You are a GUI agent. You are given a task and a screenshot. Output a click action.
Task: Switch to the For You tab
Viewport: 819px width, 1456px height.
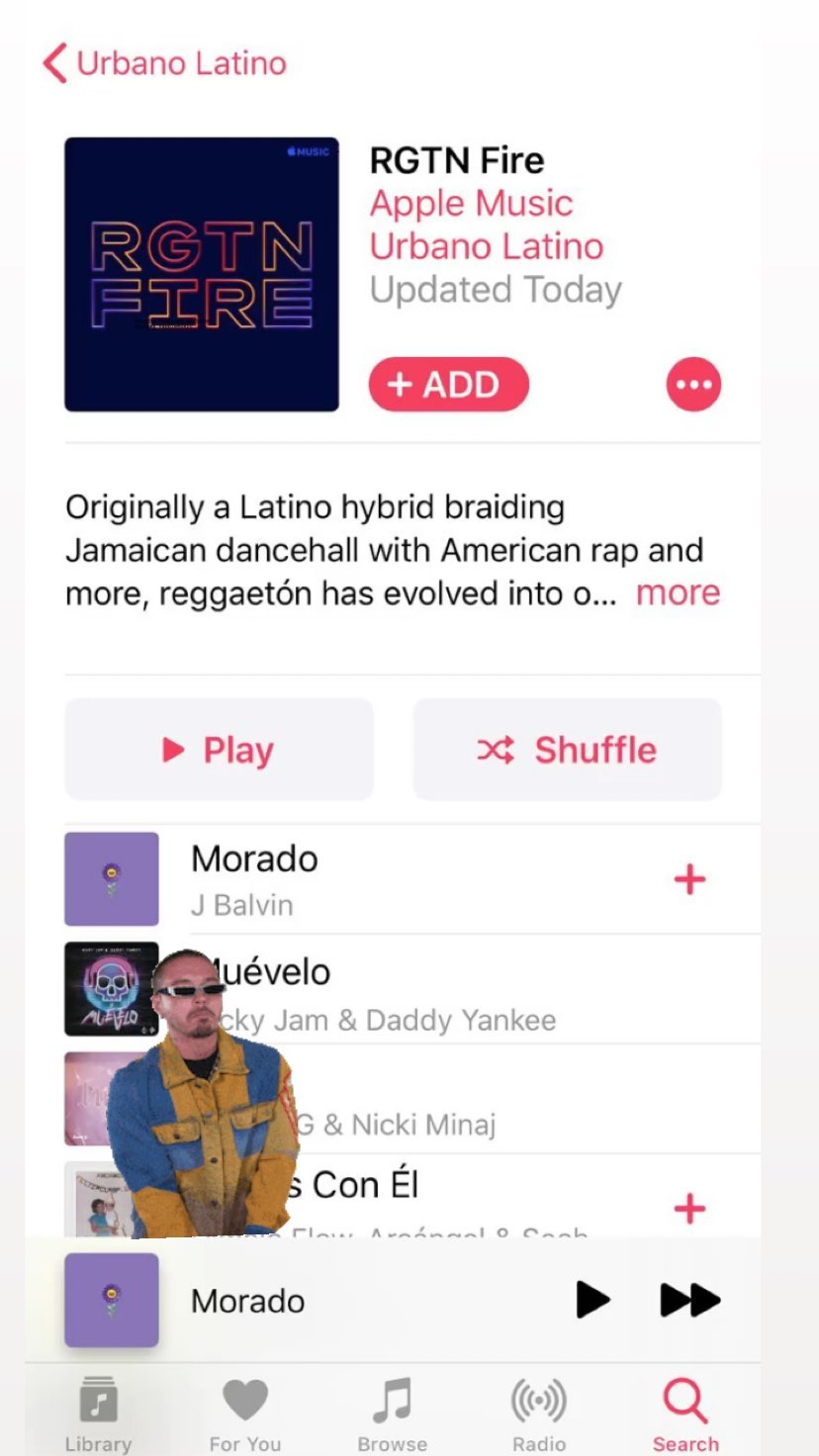[x=244, y=1414]
